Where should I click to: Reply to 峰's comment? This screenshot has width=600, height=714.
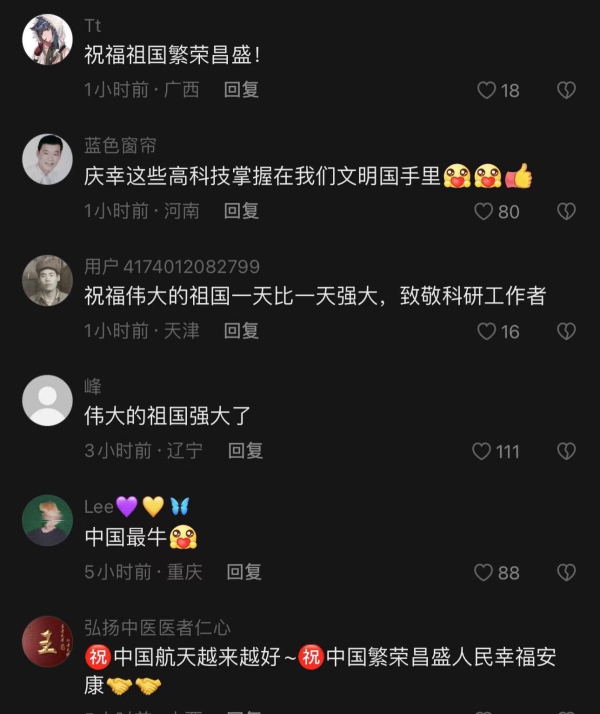[x=245, y=451]
